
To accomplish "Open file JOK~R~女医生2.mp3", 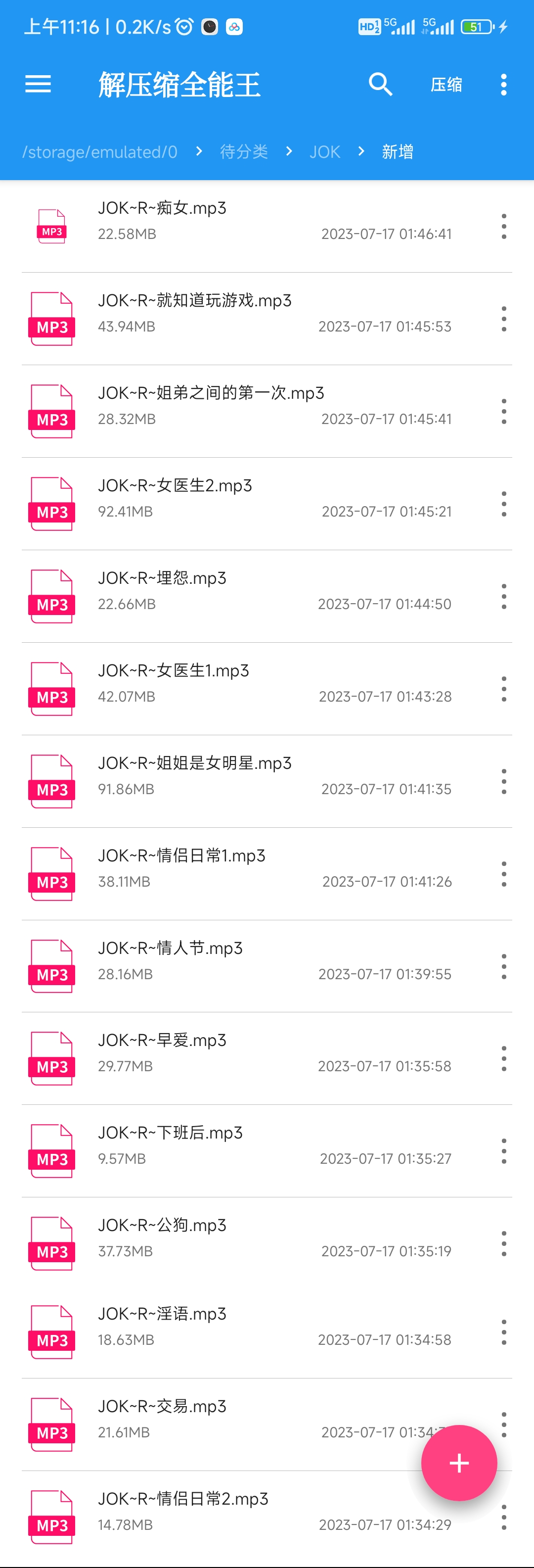I will [x=175, y=486].
